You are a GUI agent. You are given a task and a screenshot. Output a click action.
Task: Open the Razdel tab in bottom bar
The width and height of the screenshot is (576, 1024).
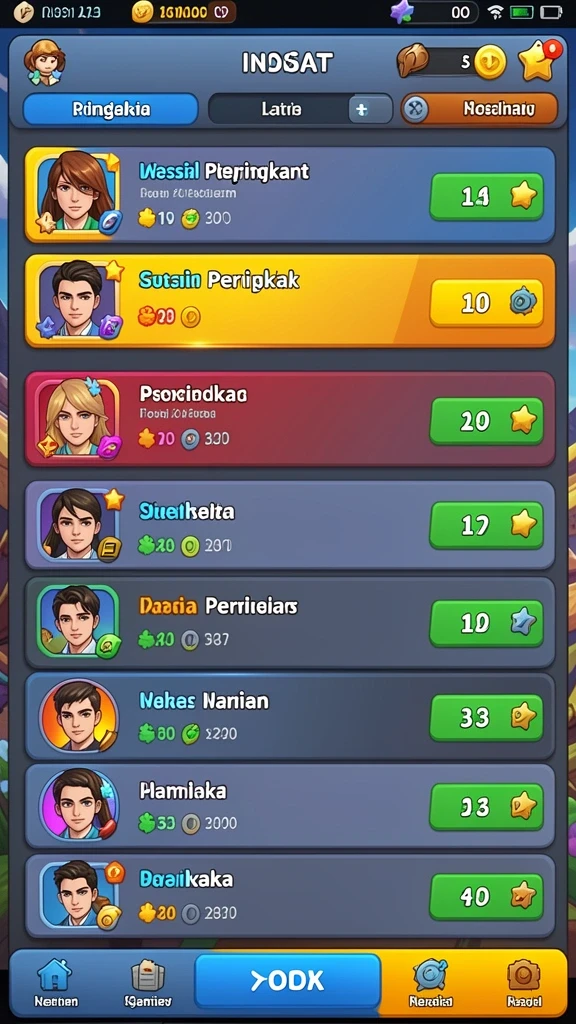tap(523, 984)
